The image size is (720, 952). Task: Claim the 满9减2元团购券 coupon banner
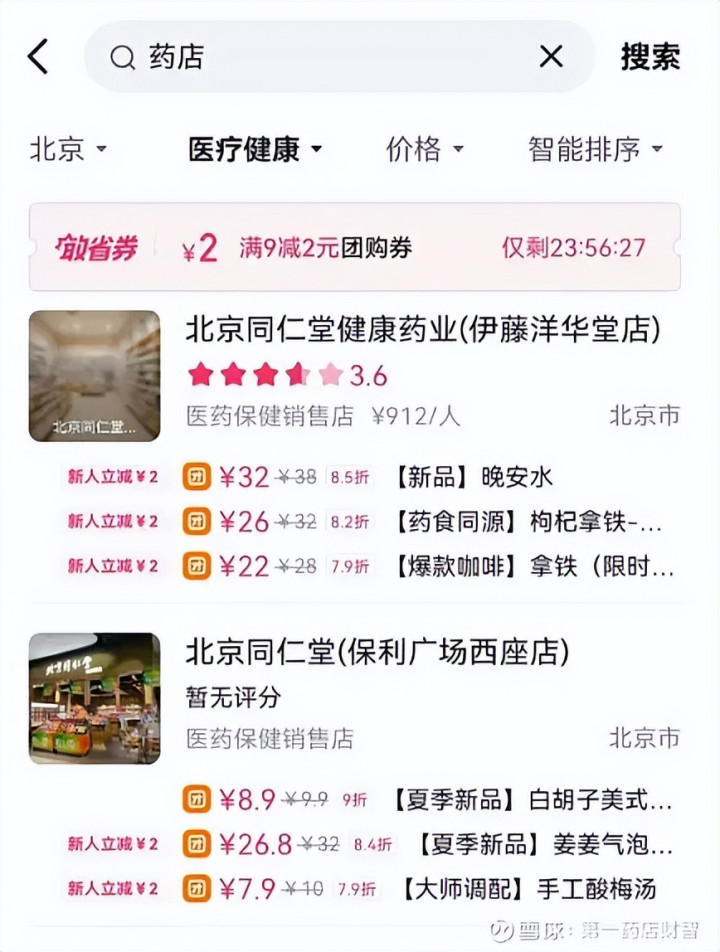(355, 247)
